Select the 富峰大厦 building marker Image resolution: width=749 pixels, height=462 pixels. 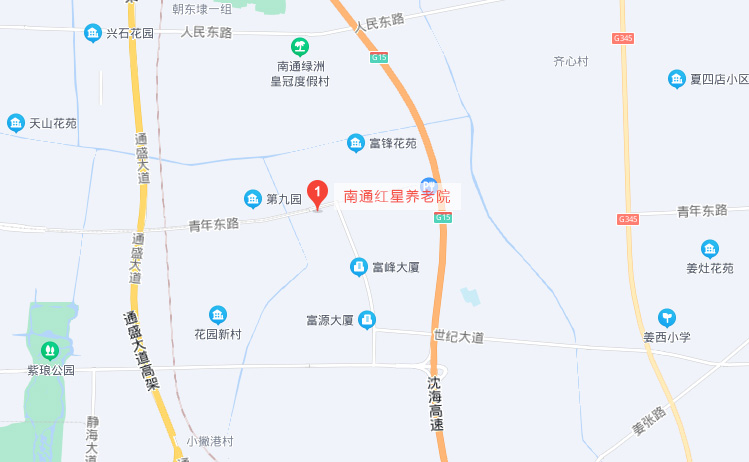pyautogui.click(x=358, y=267)
